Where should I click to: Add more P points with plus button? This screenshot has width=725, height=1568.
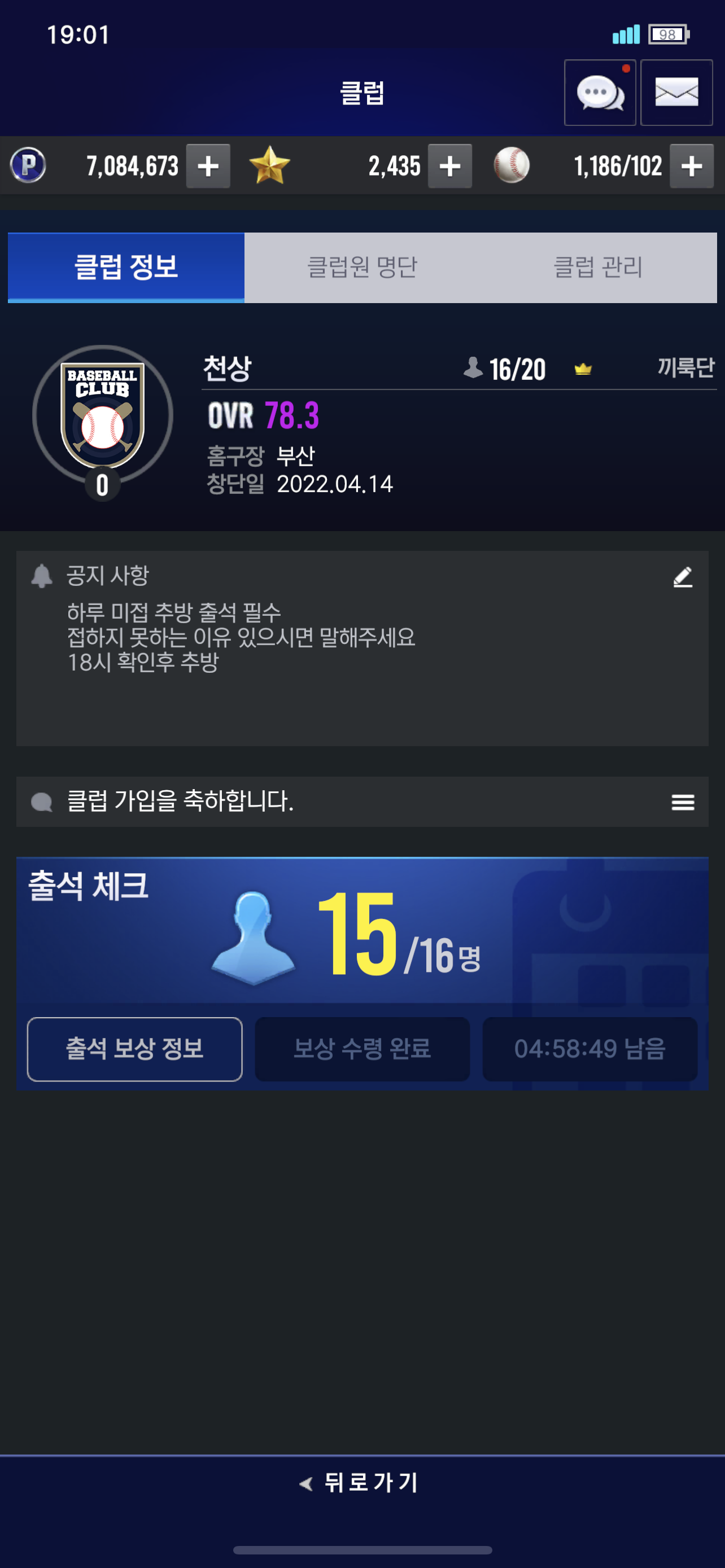click(x=208, y=166)
